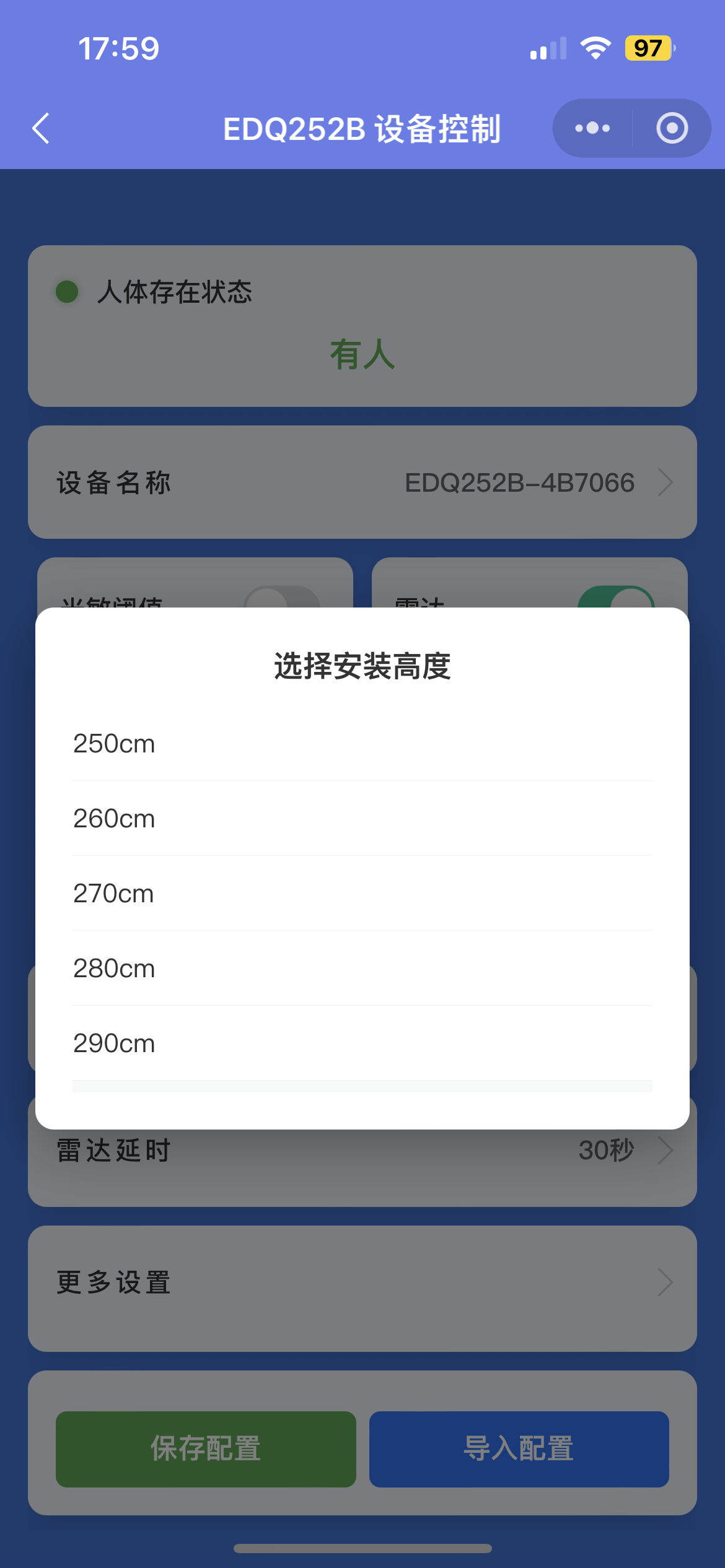Select the 280cm option

tap(362, 969)
